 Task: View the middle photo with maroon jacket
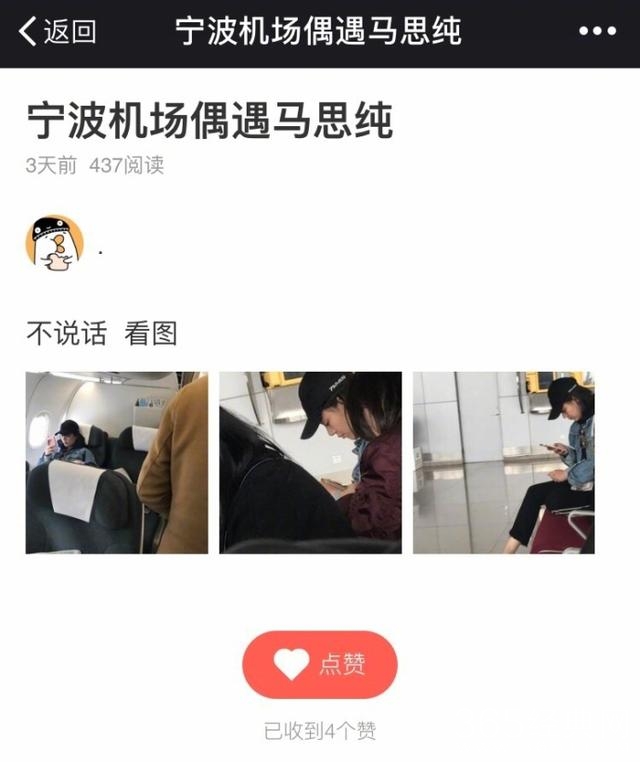coord(310,462)
